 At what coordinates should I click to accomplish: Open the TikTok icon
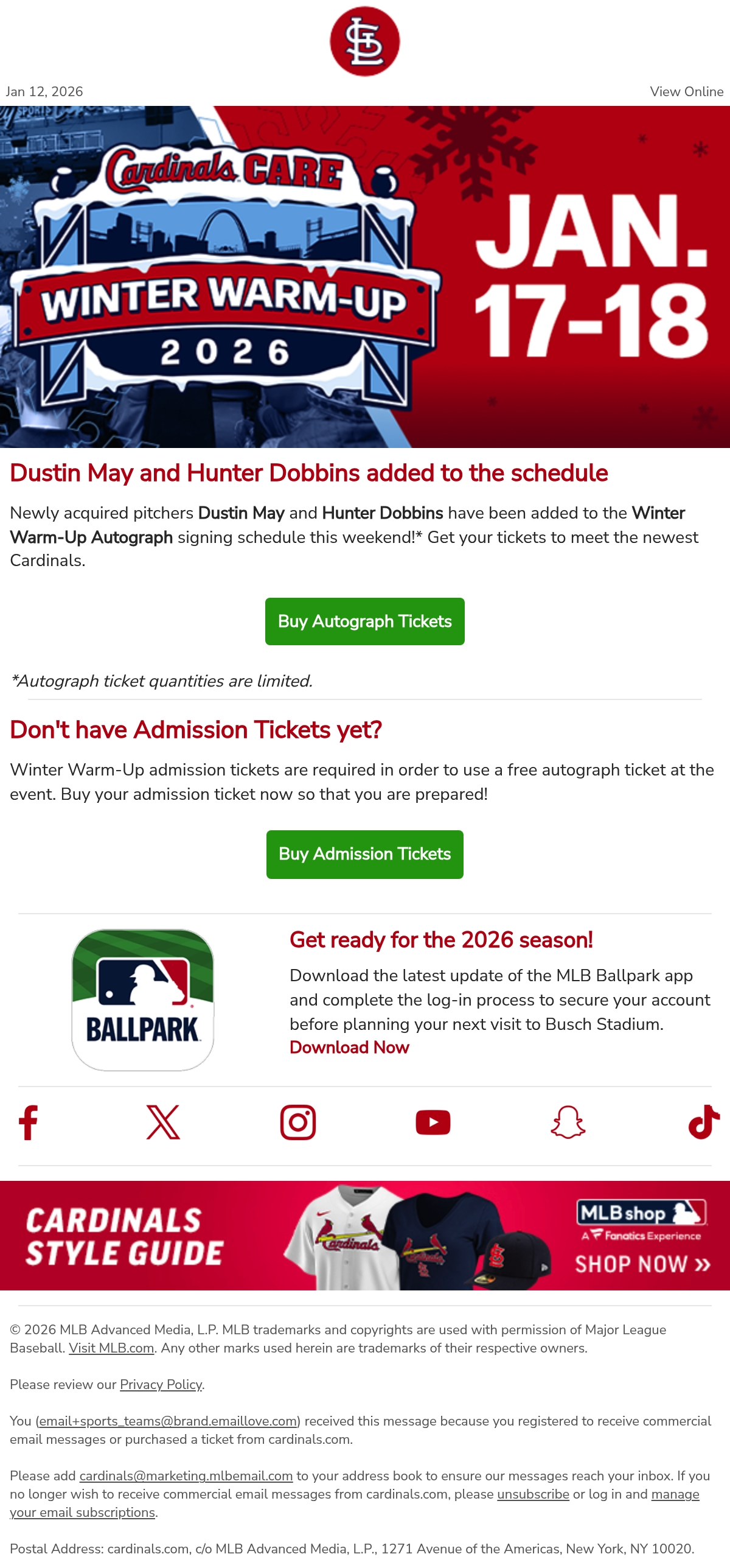[704, 1122]
